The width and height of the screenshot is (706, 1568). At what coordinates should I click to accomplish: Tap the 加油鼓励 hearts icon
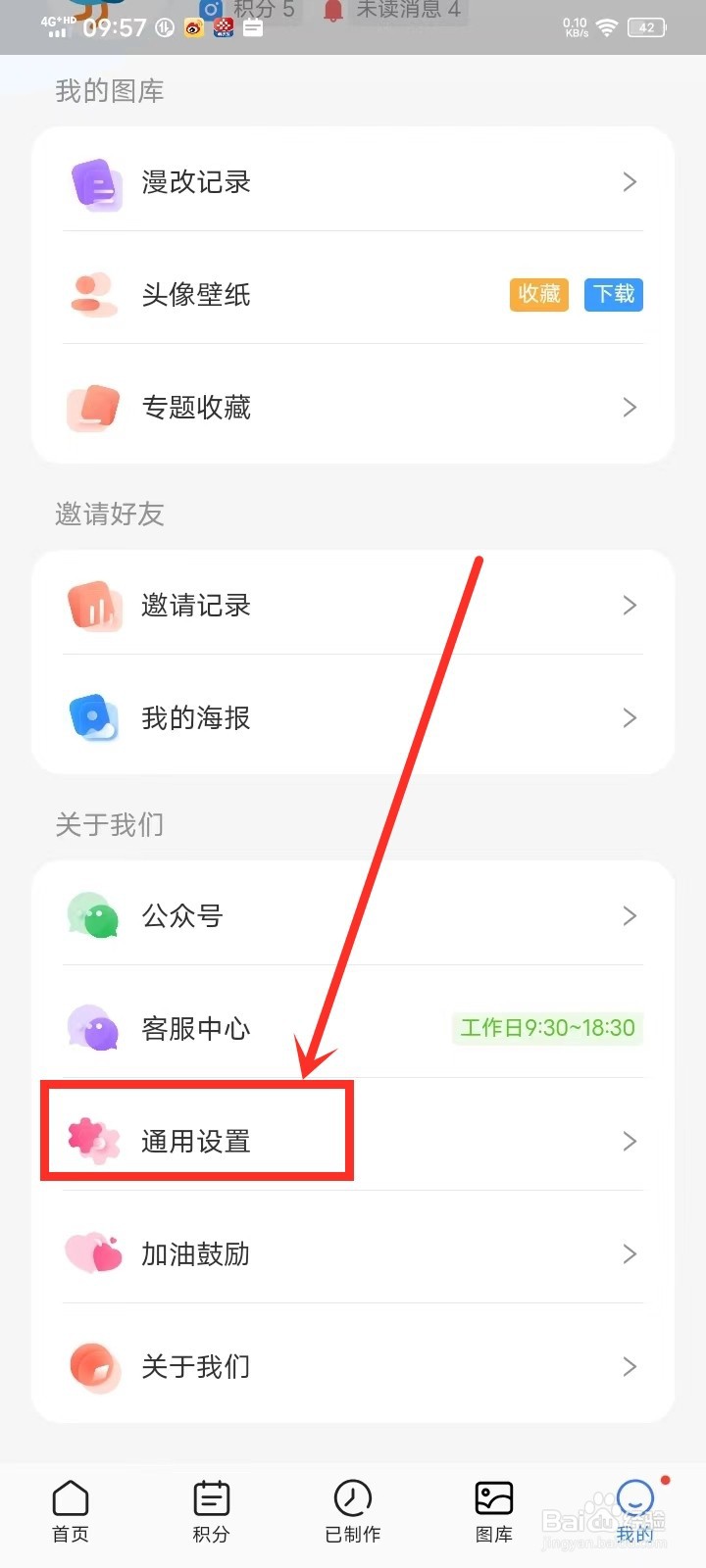(x=92, y=1254)
